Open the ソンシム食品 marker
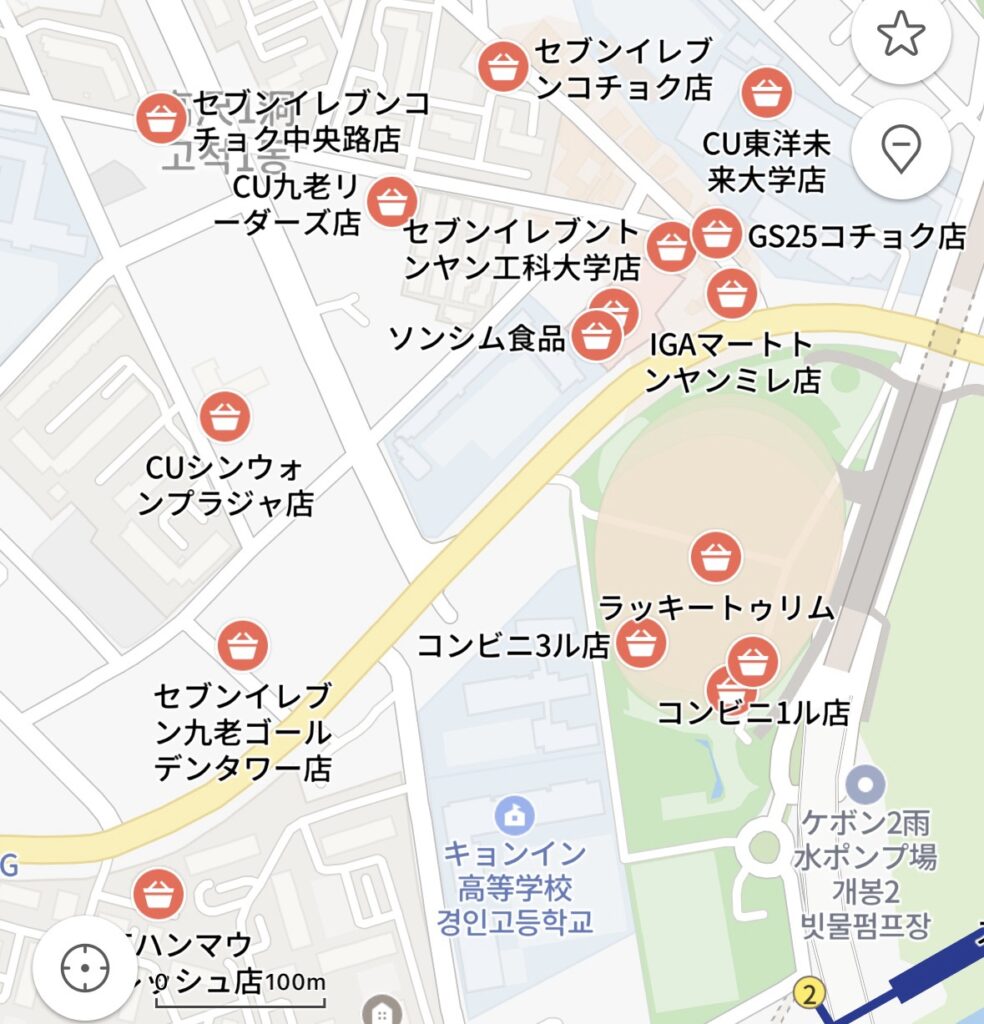 point(597,336)
